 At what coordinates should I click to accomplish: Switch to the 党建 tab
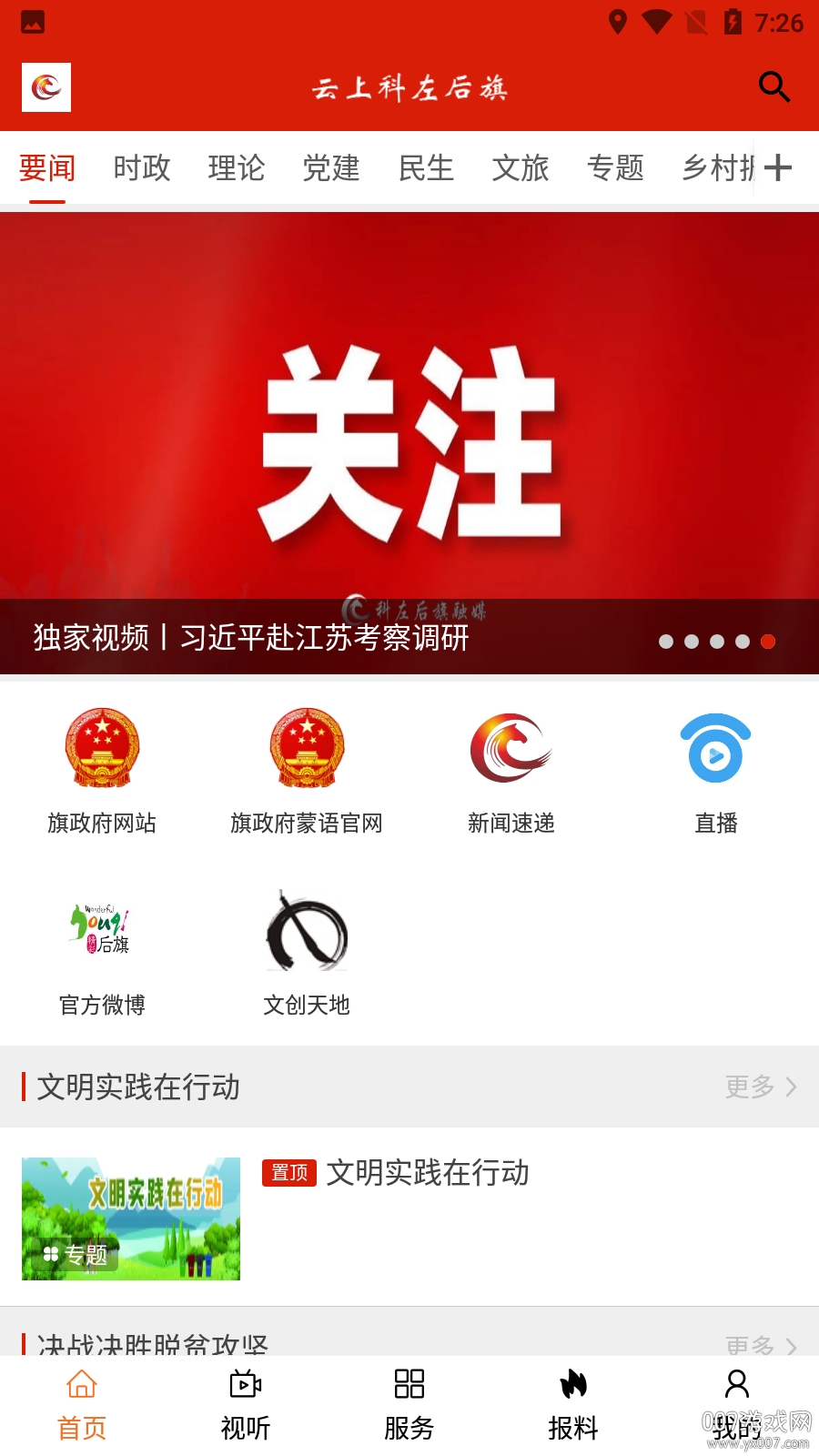330,168
